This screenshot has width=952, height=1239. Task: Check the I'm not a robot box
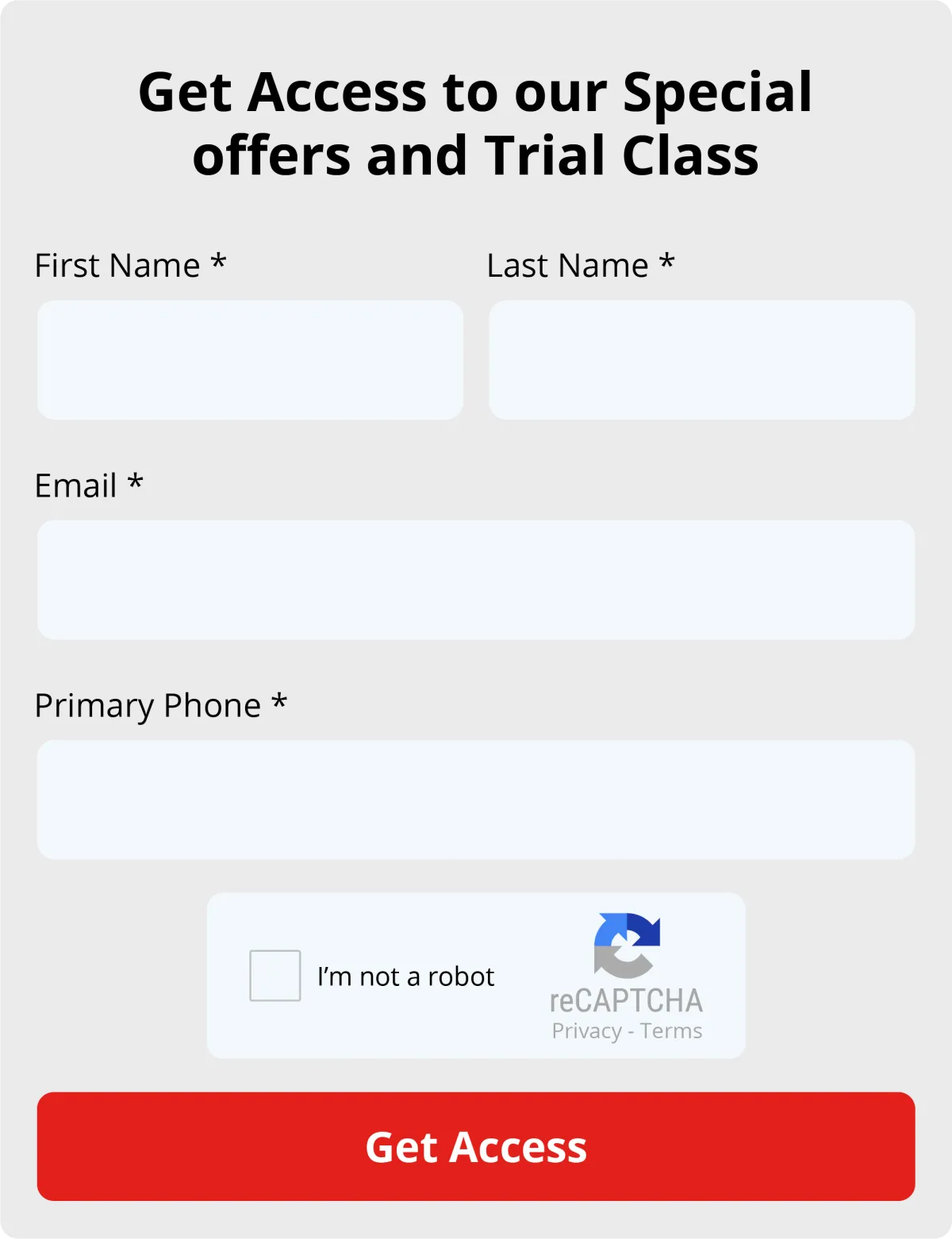(x=274, y=976)
